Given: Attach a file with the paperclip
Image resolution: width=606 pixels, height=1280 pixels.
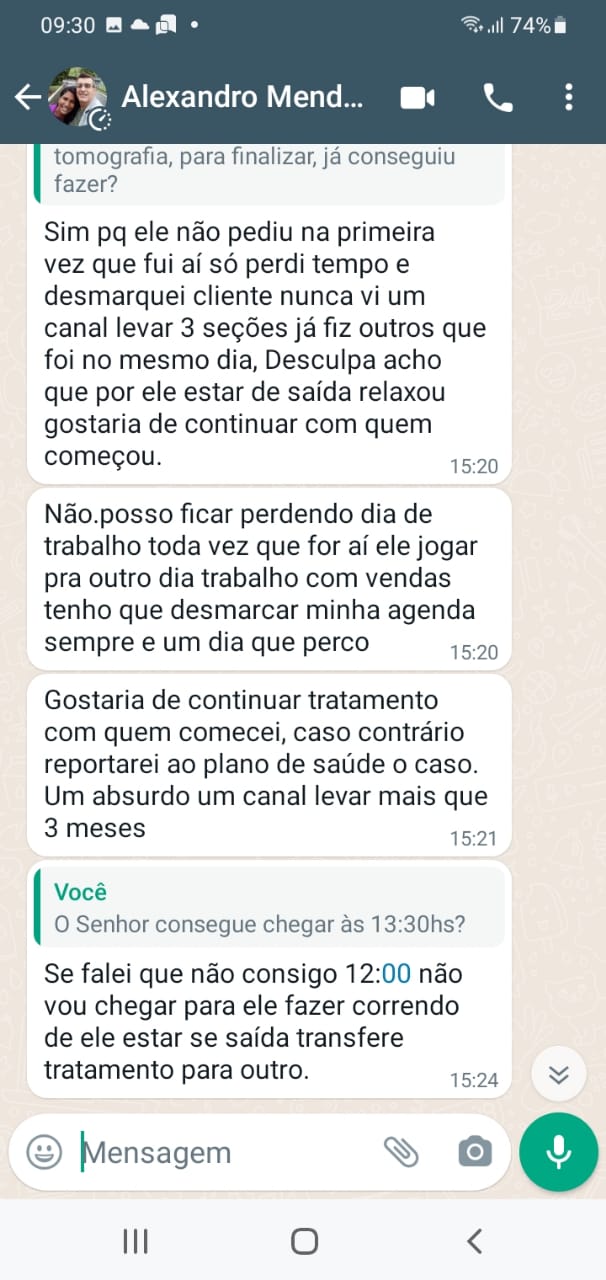Looking at the screenshot, I should click(401, 1152).
